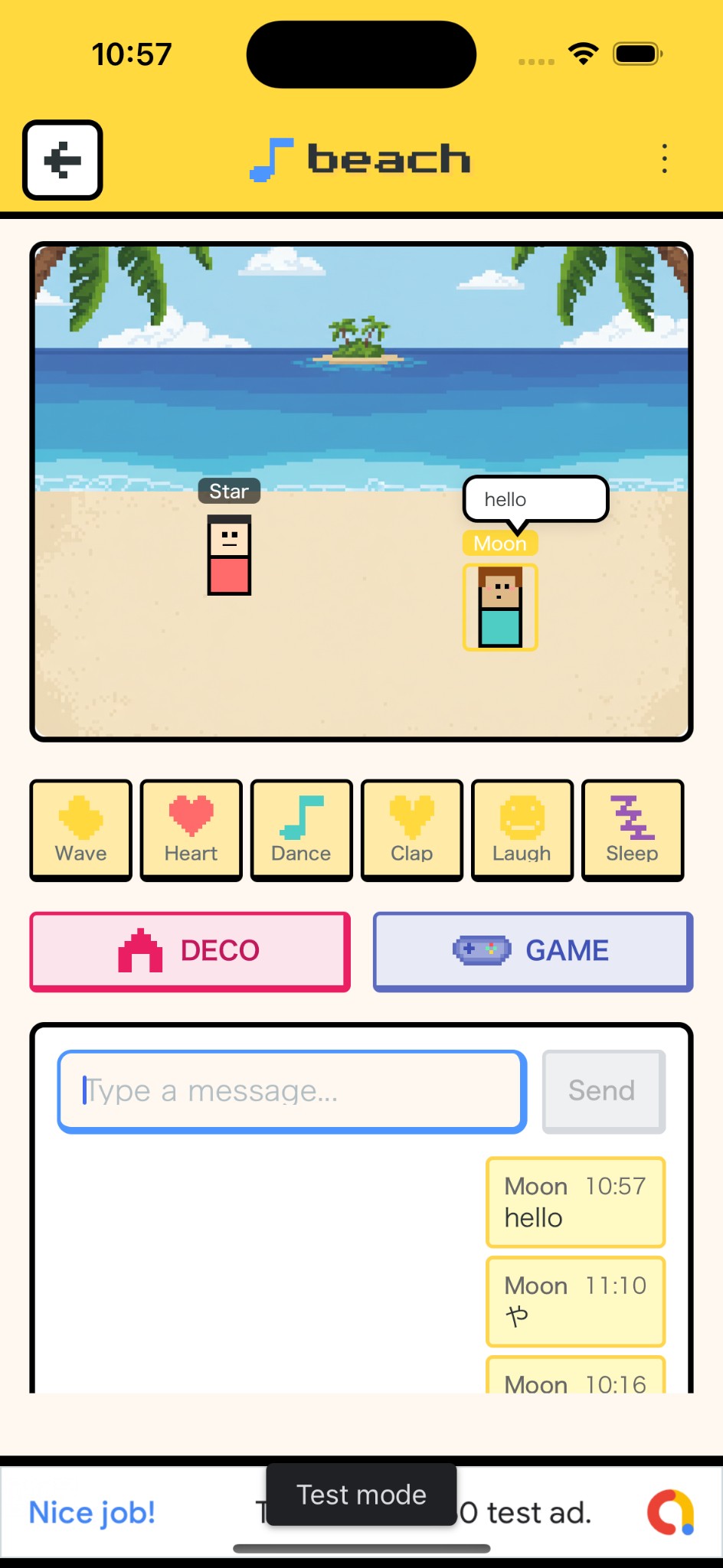Use the Laugh emote
Image resolution: width=723 pixels, height=1568 pixels.
(x=522, y=831)
